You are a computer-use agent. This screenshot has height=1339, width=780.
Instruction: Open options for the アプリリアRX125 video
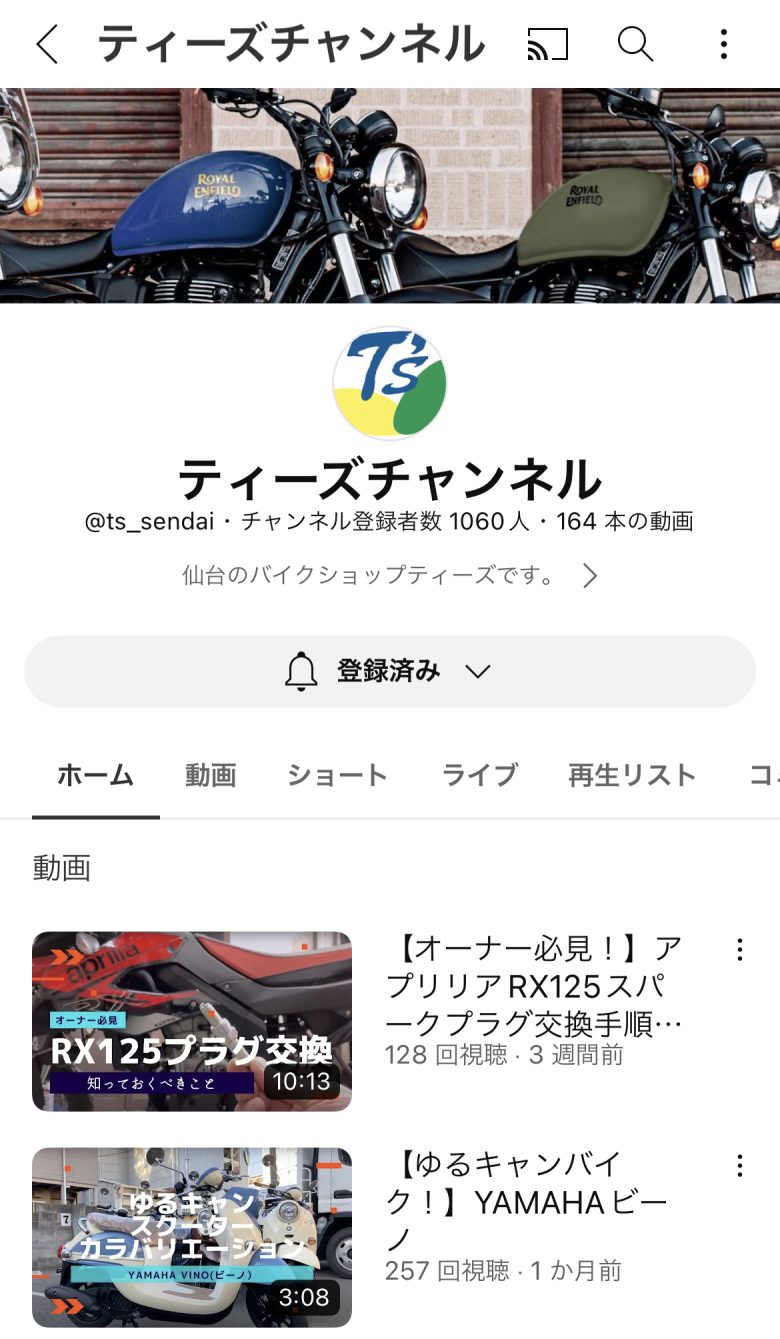click(x=740, y=950)
